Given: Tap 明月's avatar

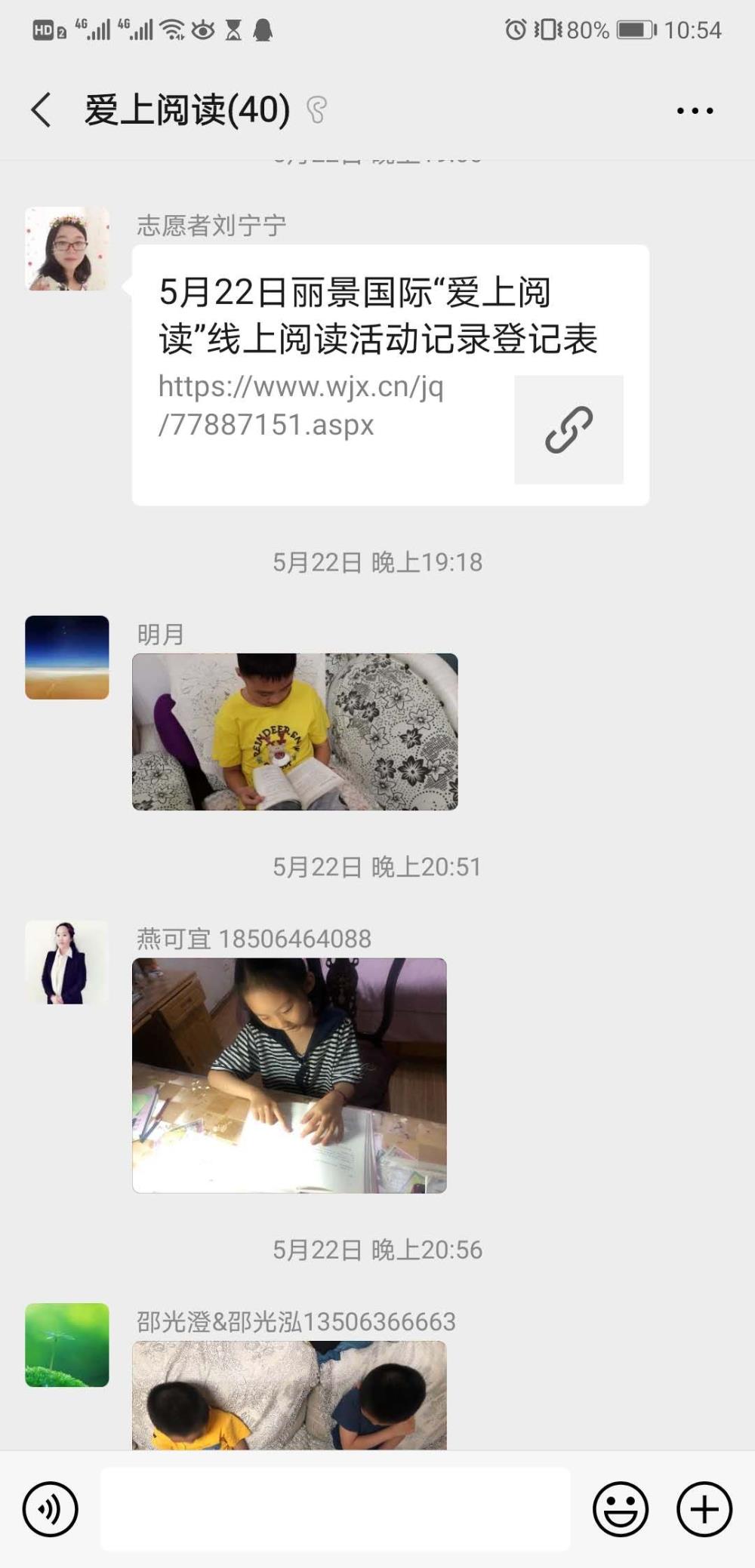Looking at the screenshot, I should [67, 657].
